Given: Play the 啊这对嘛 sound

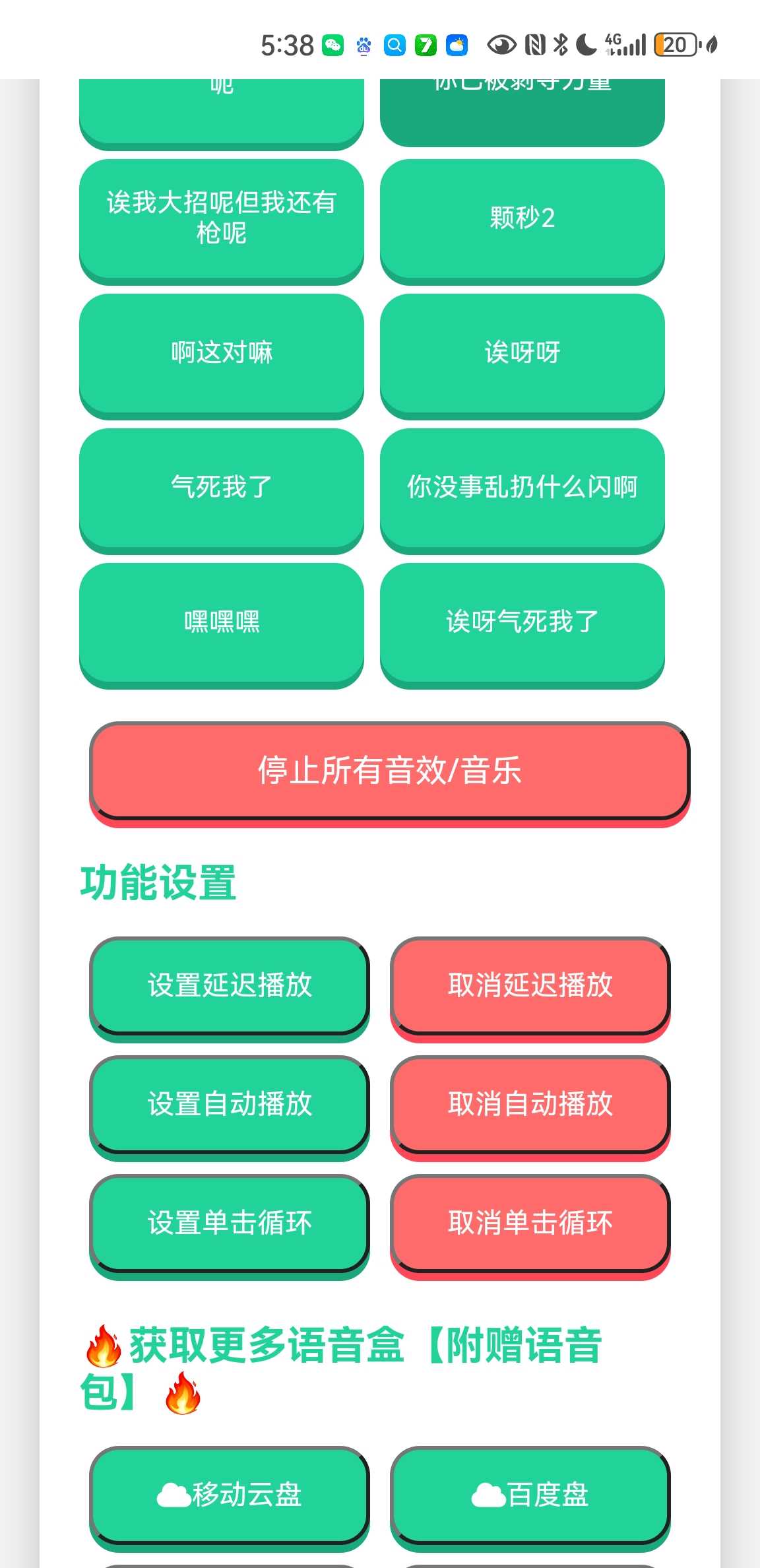Looking at the screenshot, I should (222, 352).
